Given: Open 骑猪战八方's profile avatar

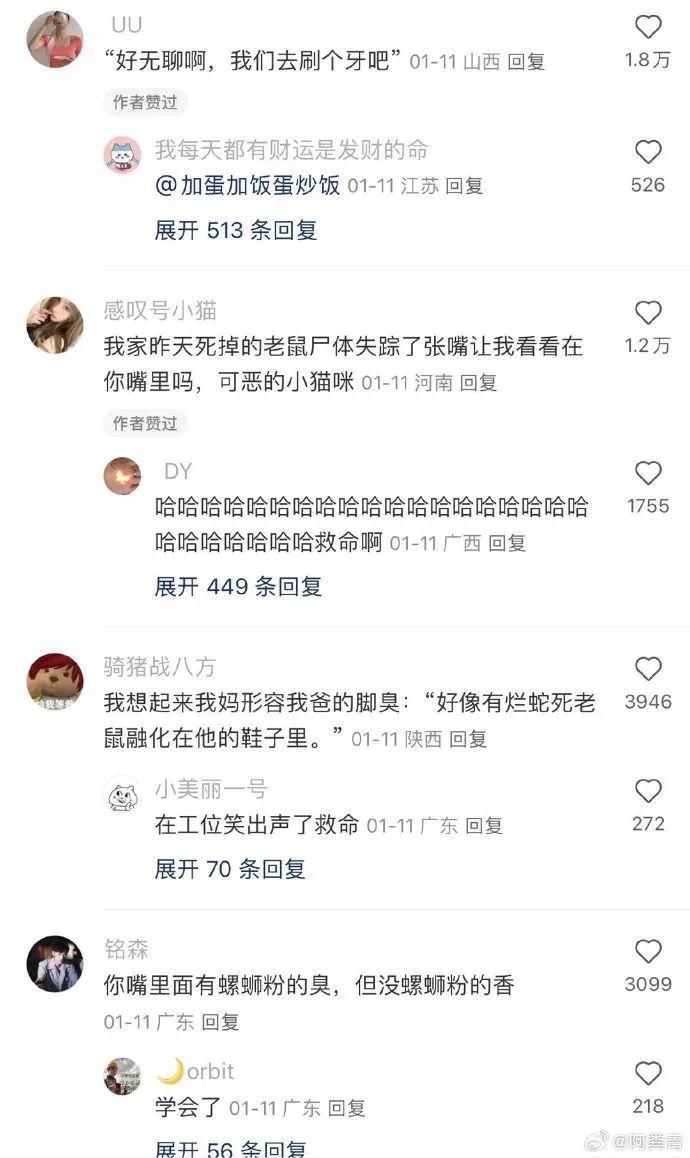Looking at the screenshot, I should point(55,681).
